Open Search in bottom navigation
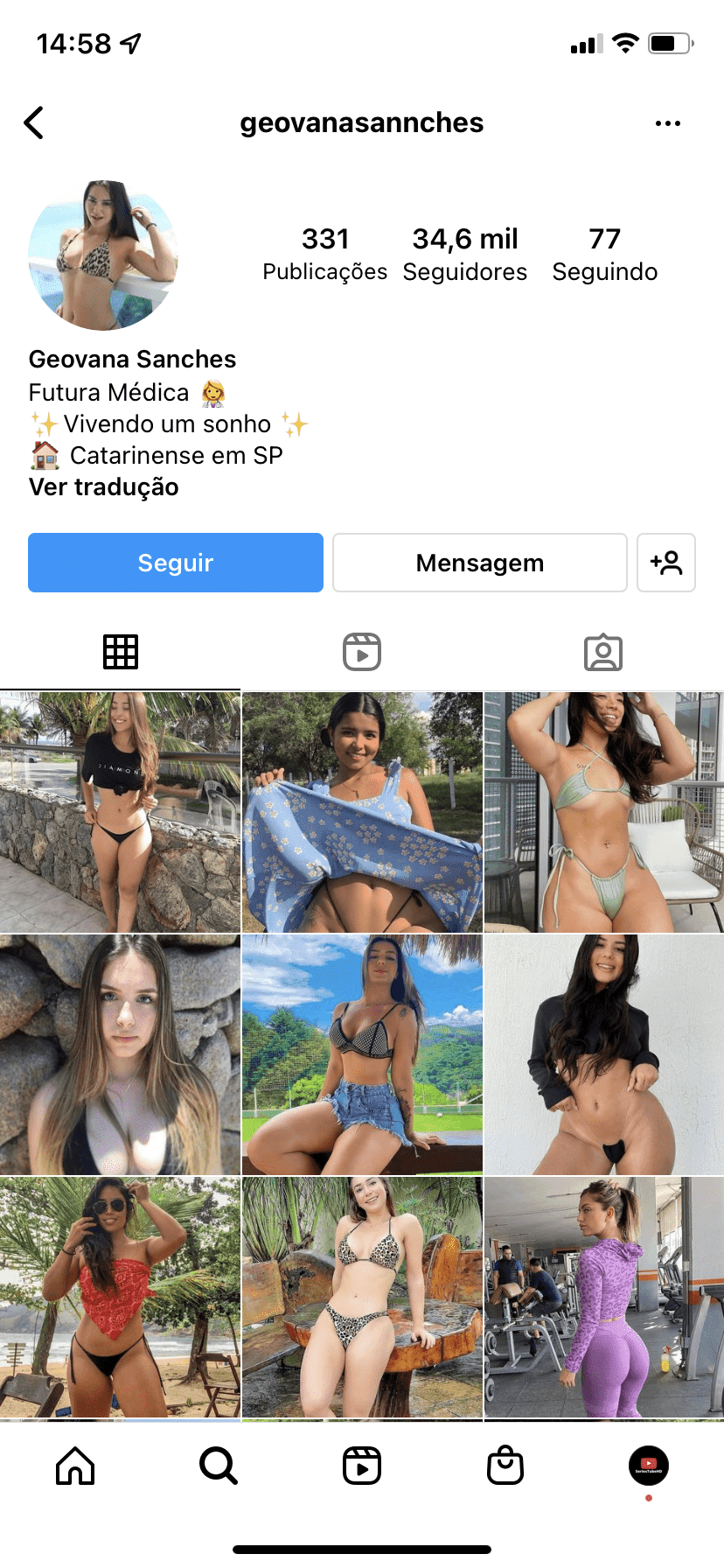This screenshot has width=724, height=1568. tap(219, 1466)
